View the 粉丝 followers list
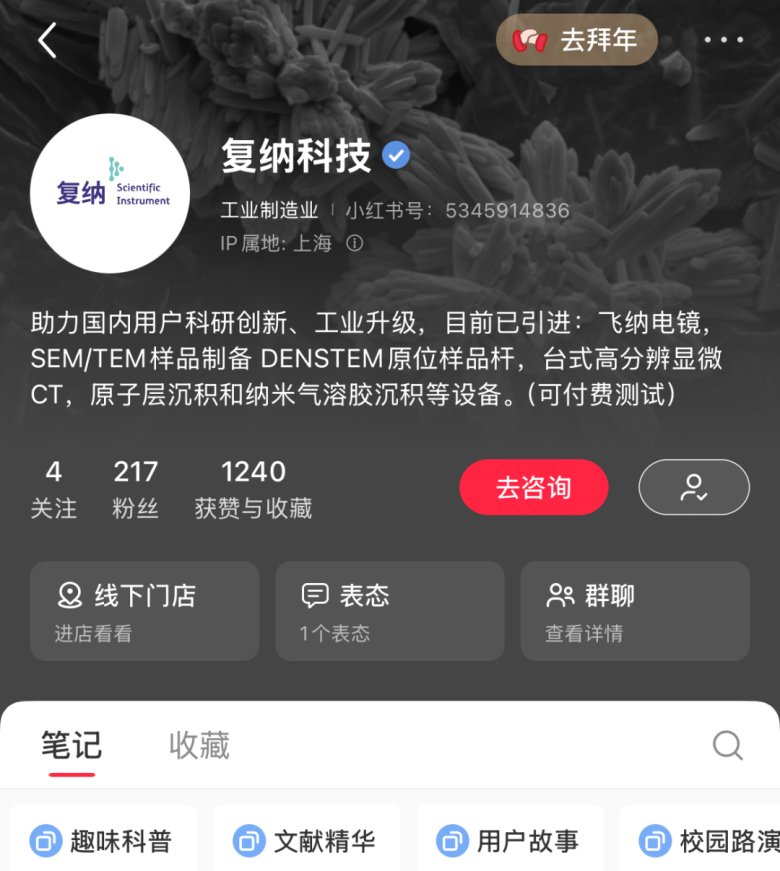 coord(136,489)
